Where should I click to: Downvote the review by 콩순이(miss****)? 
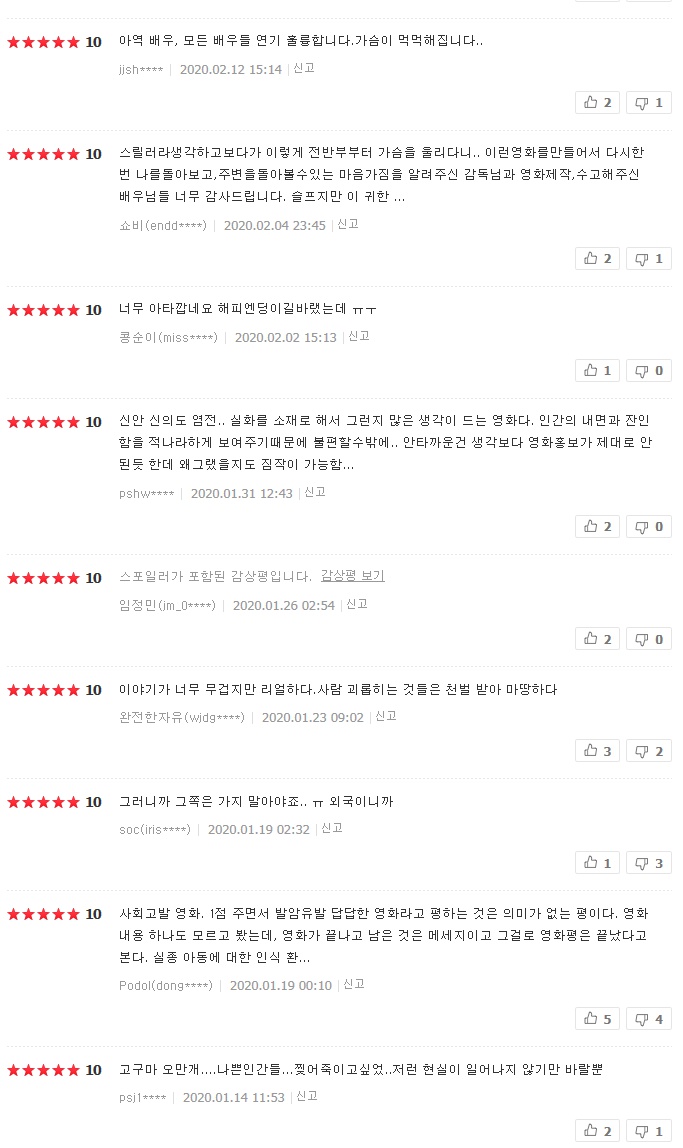tap(649, 371)
